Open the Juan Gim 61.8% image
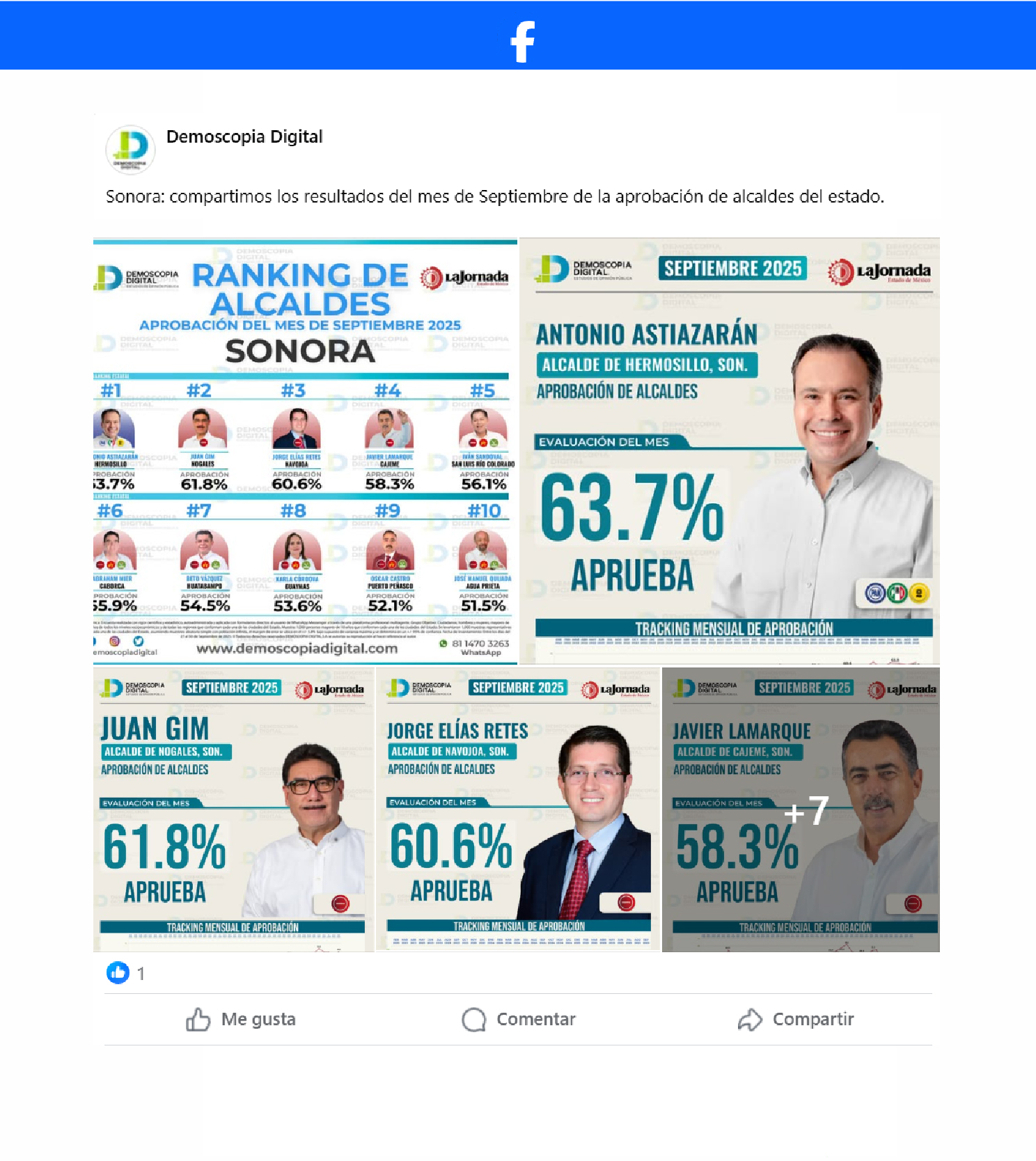This screenshot has height=1161, width=1036. point(233,809)
